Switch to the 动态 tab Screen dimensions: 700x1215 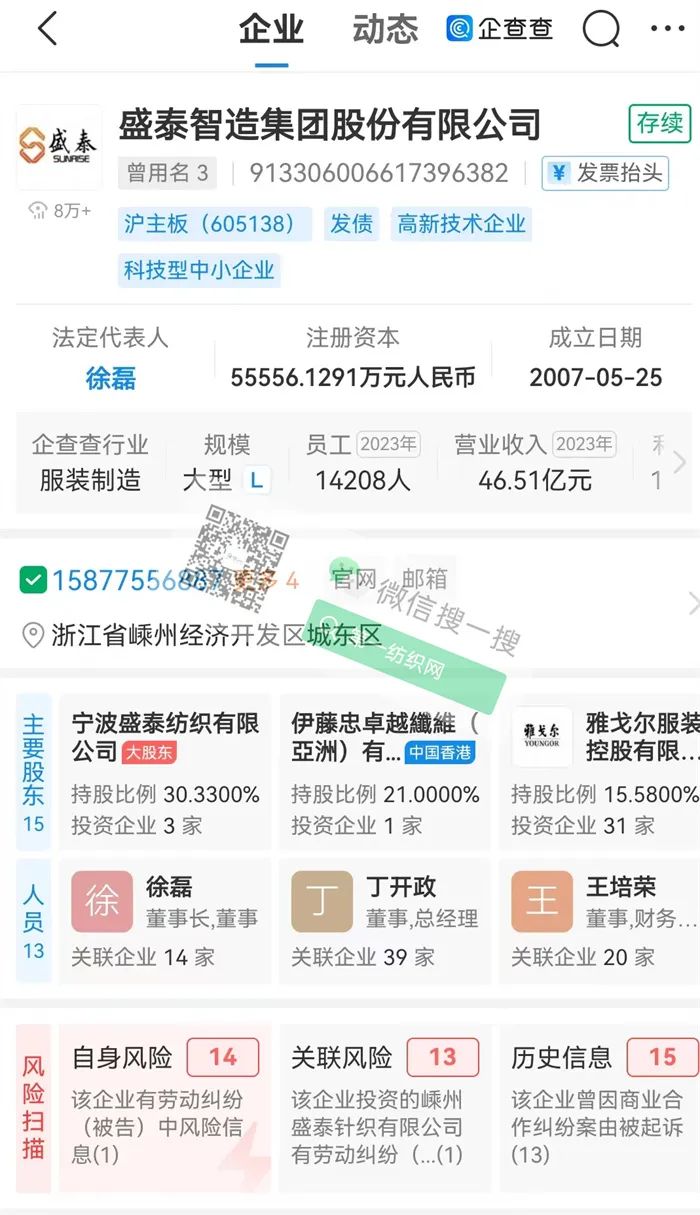click(x=385, y=29)
